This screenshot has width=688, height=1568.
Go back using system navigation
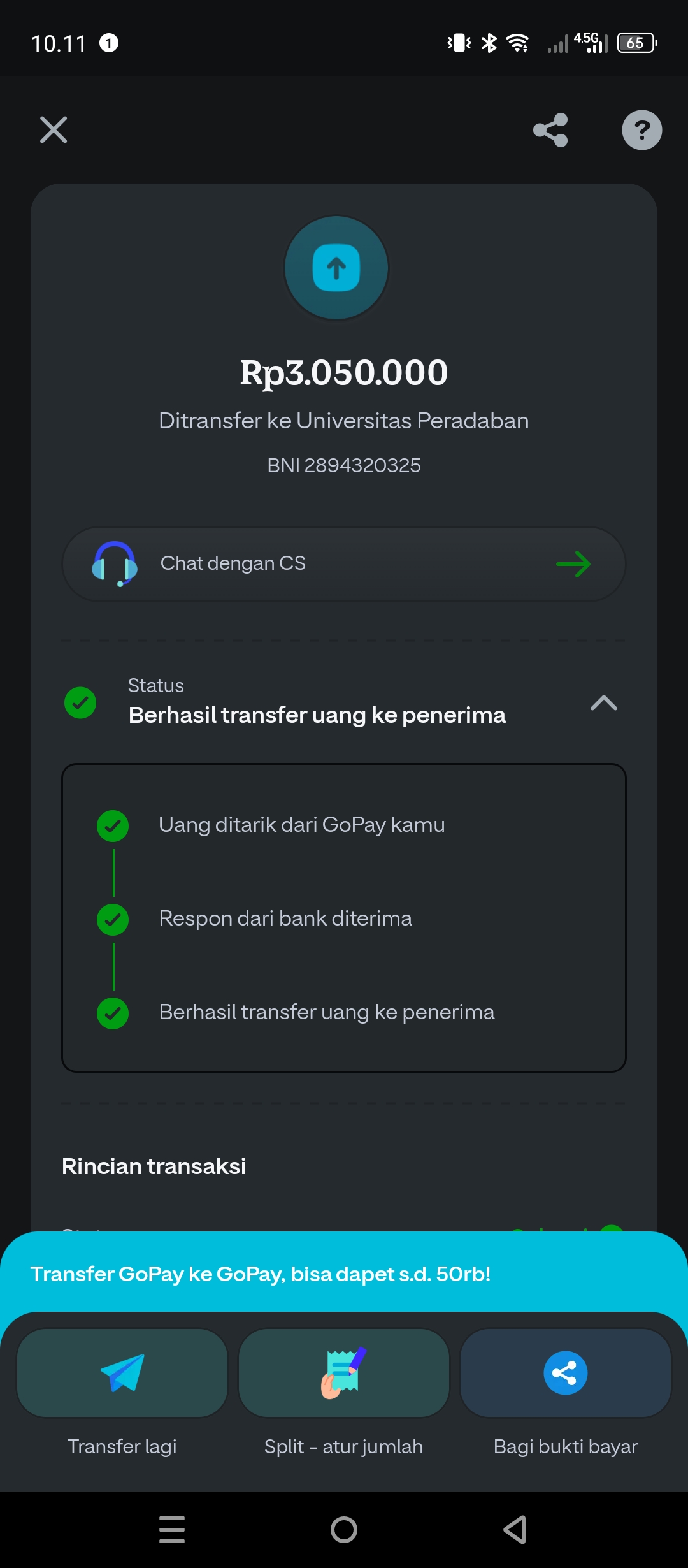pos(515,1529)
